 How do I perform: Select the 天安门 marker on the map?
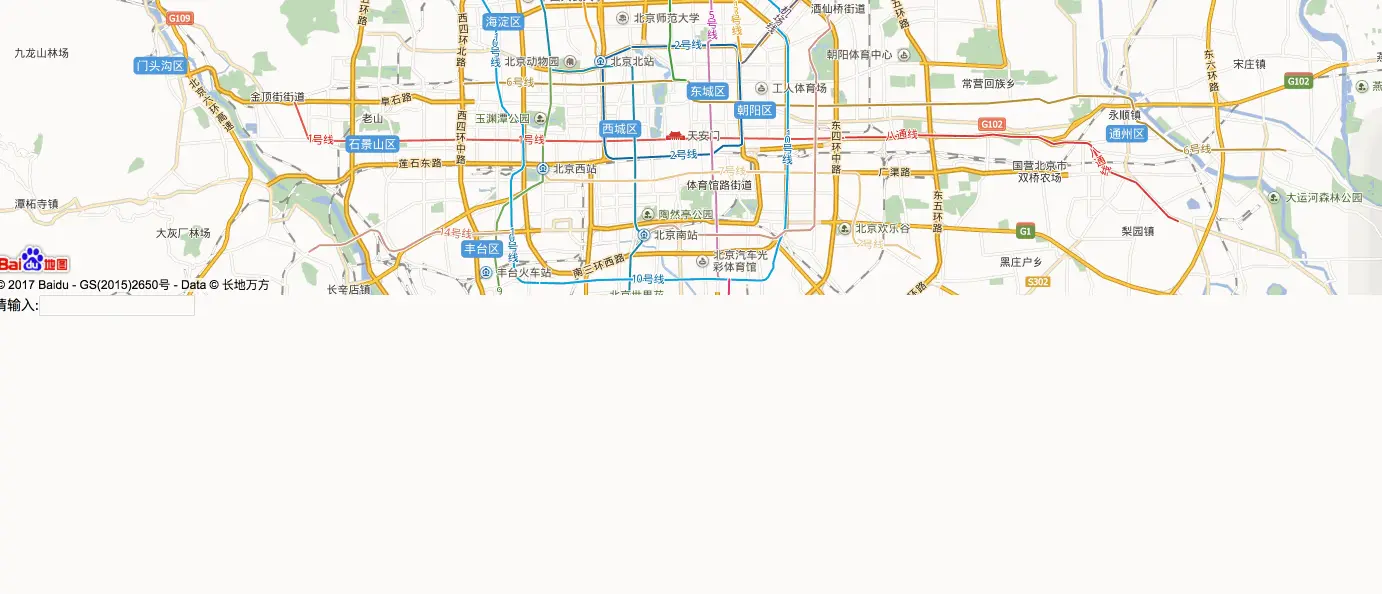click(x=675, y=135)
